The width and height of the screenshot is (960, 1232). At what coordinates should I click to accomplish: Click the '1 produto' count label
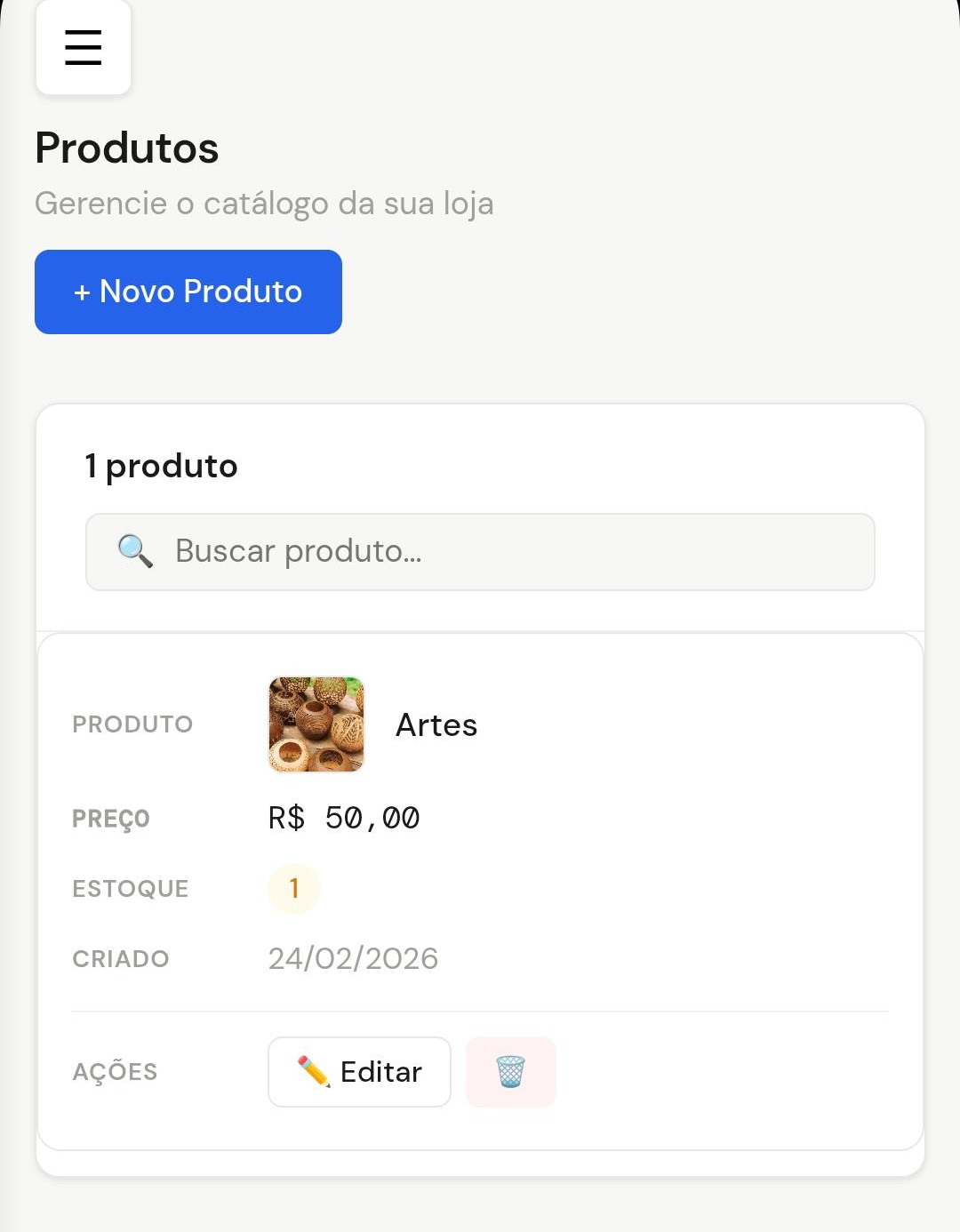pyautogui.click(x=160, y=466)
